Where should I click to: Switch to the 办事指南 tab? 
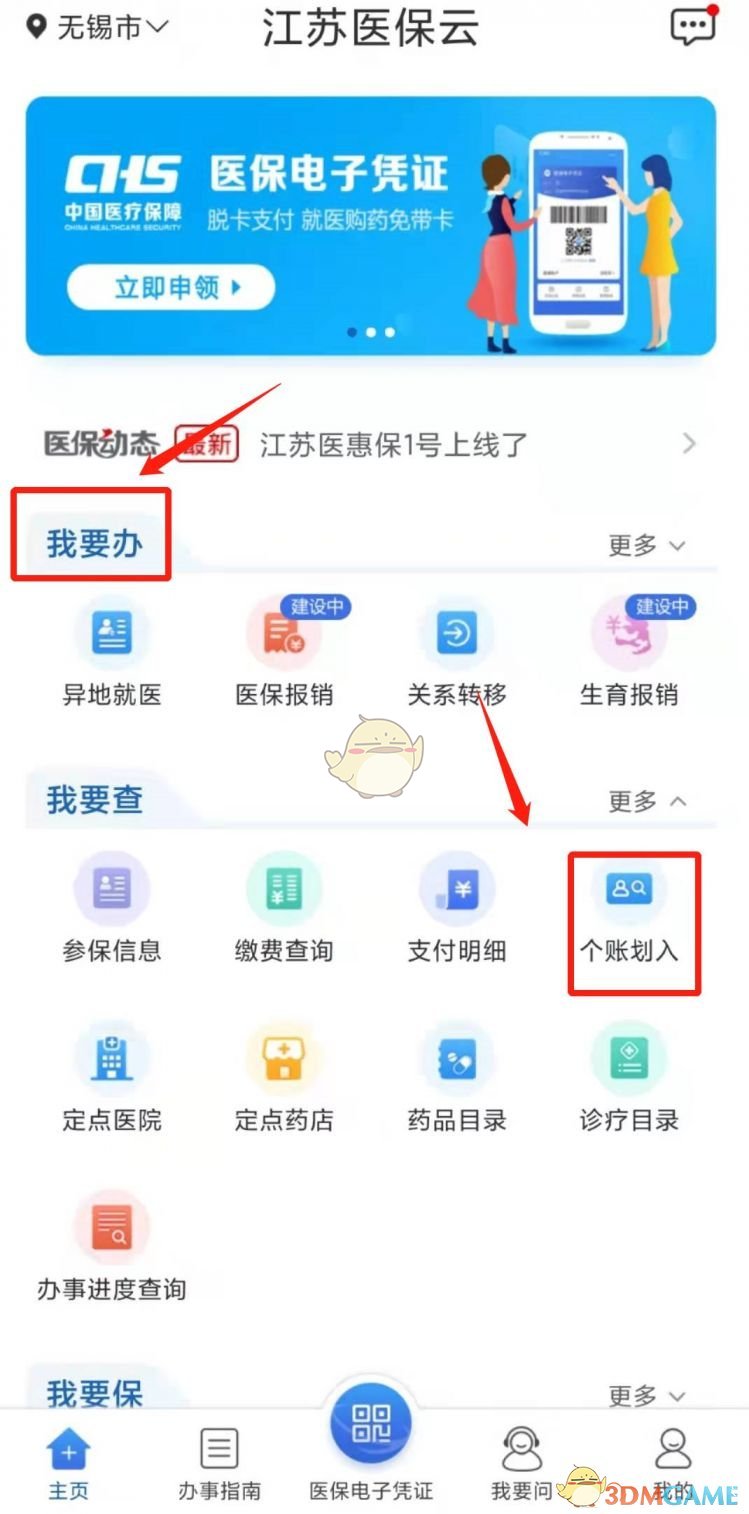tap(219, 1462)
